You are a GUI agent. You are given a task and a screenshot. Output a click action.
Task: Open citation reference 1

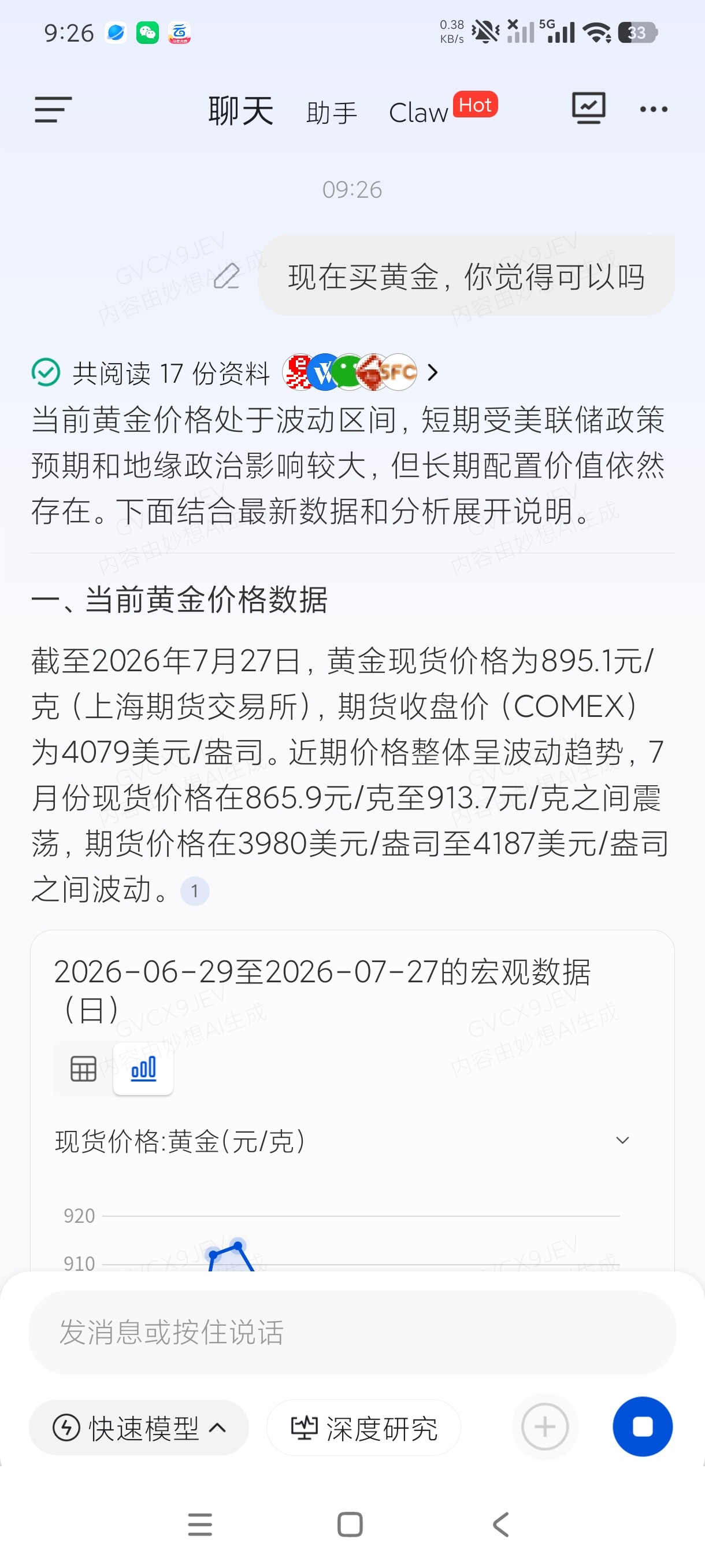(195, 891)
